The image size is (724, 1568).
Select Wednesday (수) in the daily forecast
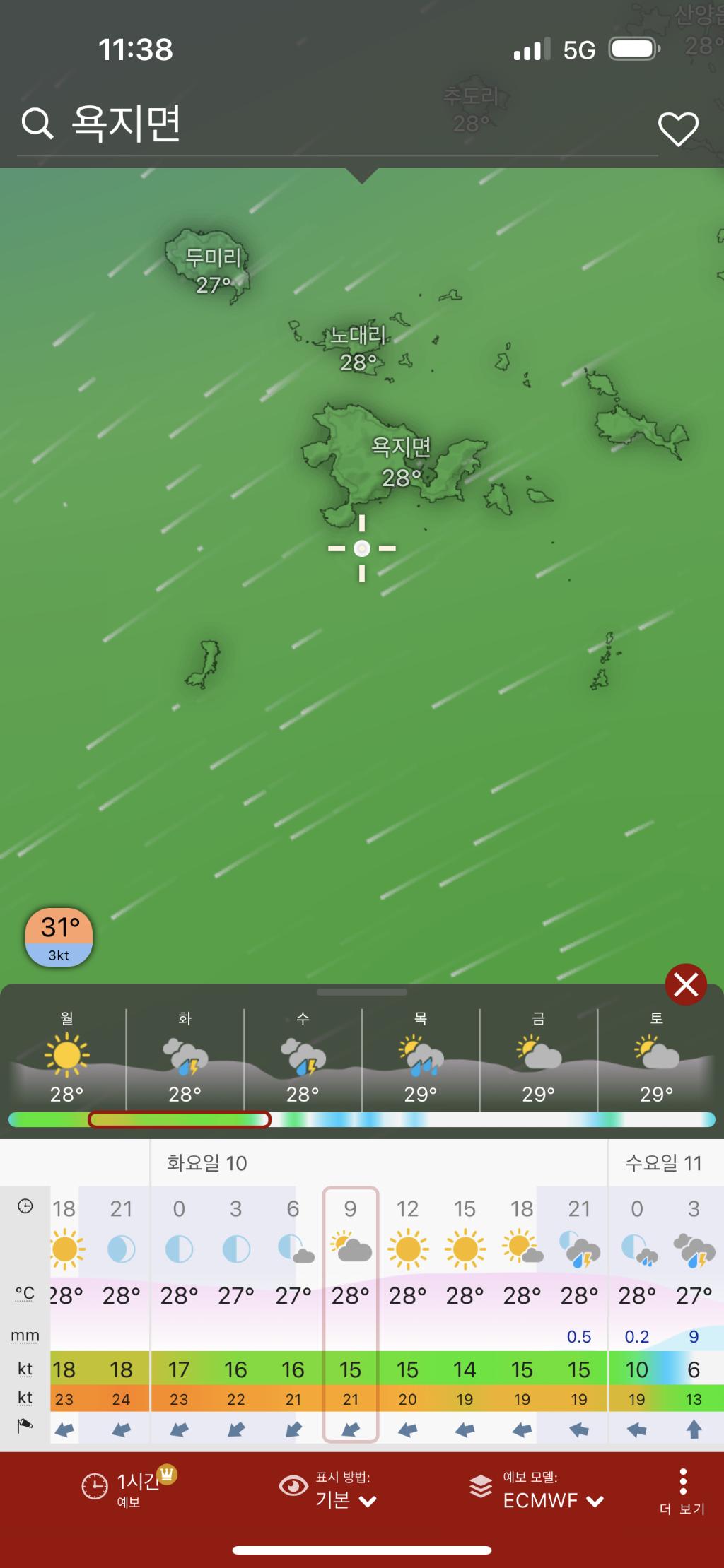(x=303, y=1058)
